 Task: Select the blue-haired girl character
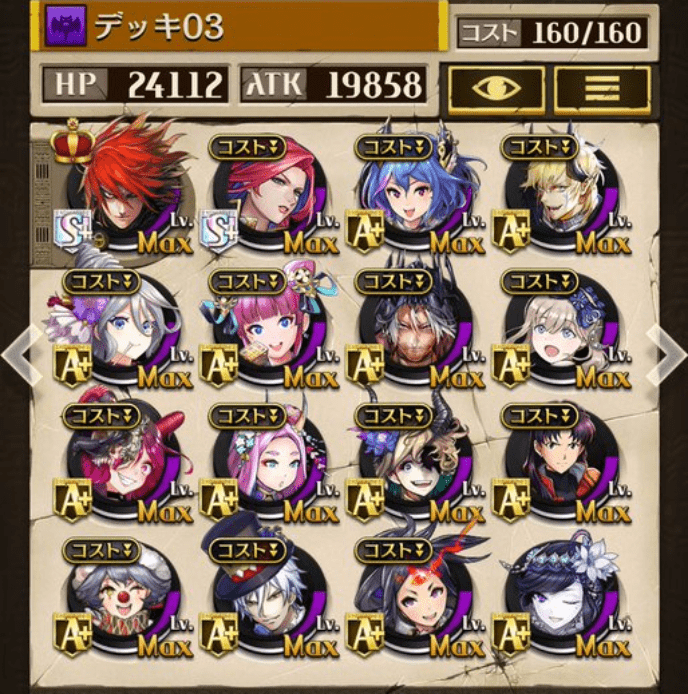coord(411,190)
